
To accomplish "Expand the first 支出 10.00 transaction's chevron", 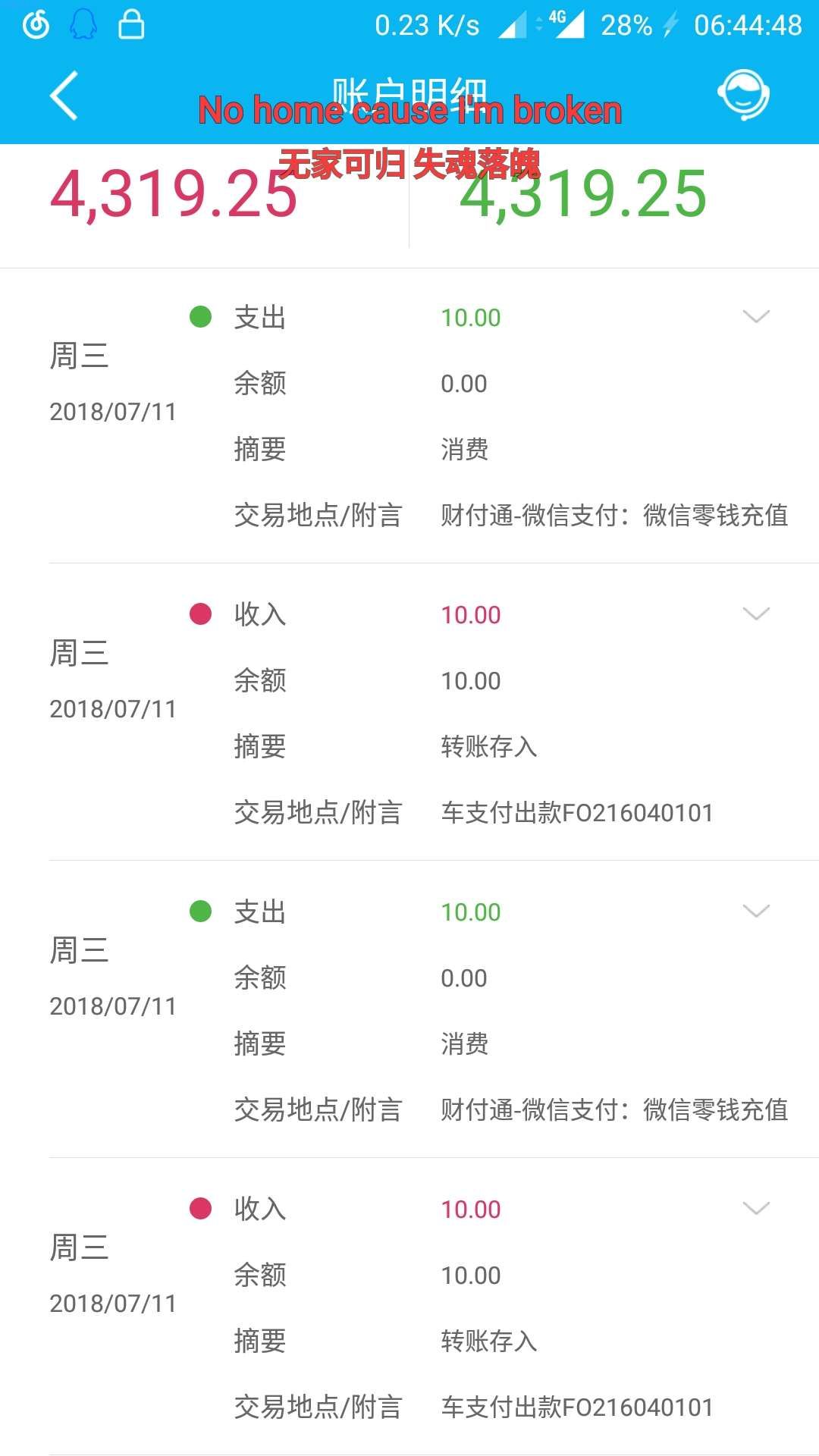I will (x=756, y=316).
